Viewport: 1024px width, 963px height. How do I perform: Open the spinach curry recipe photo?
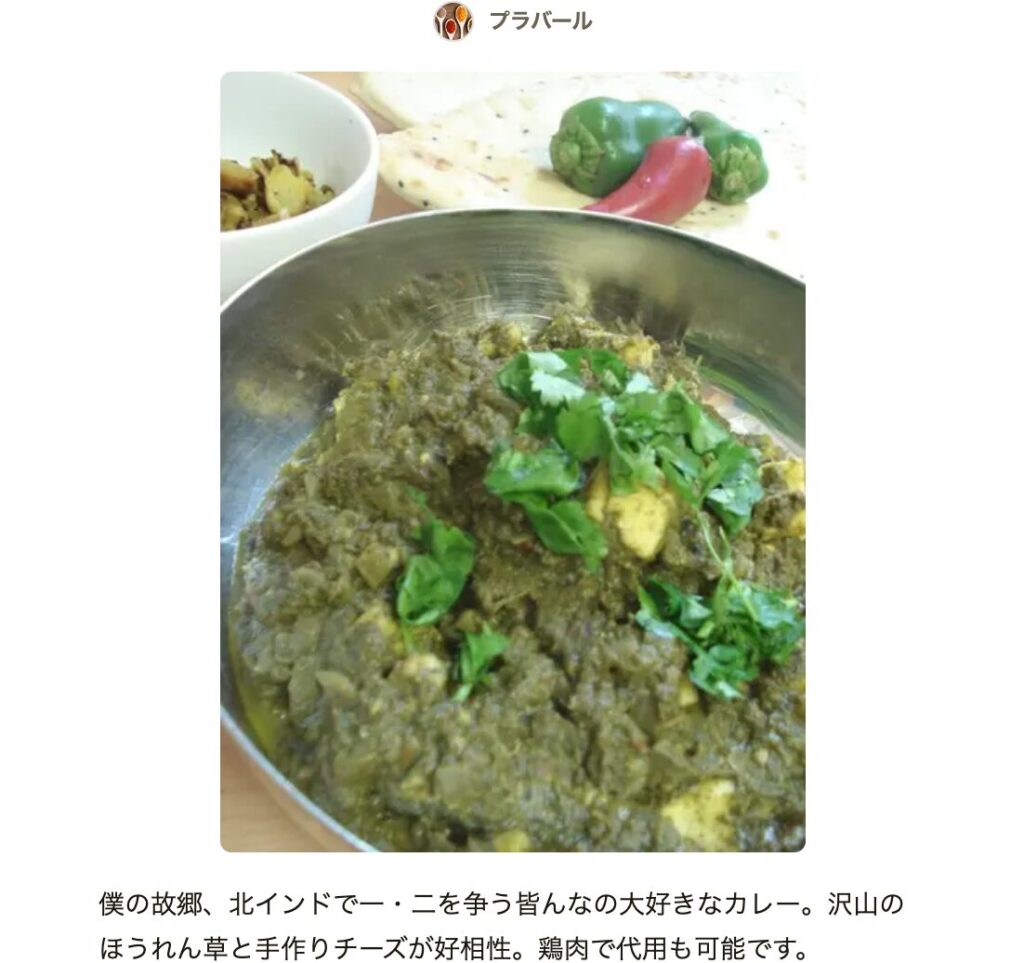point(512,461)
